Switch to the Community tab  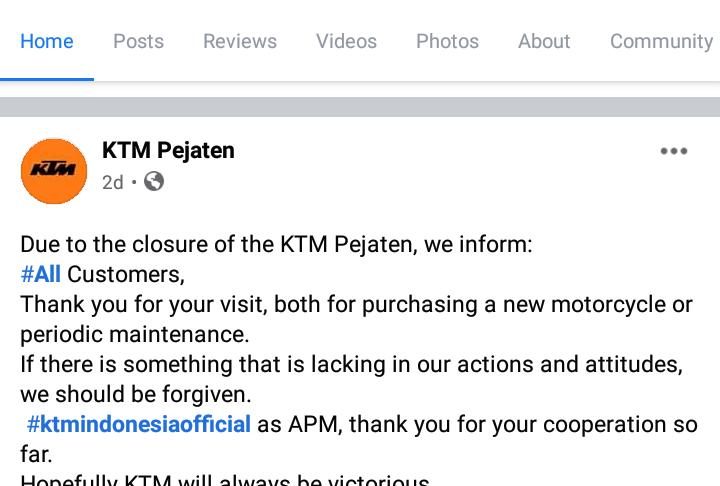[661, 41]
